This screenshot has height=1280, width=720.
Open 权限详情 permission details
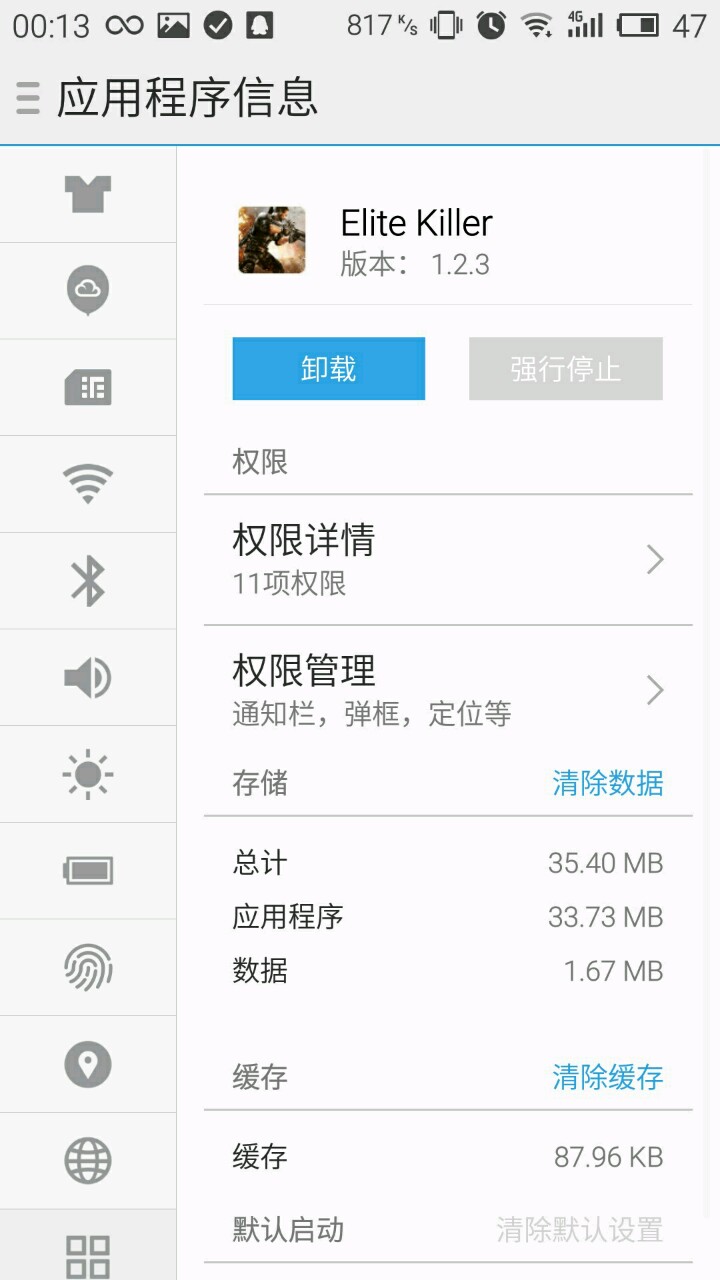448,559
